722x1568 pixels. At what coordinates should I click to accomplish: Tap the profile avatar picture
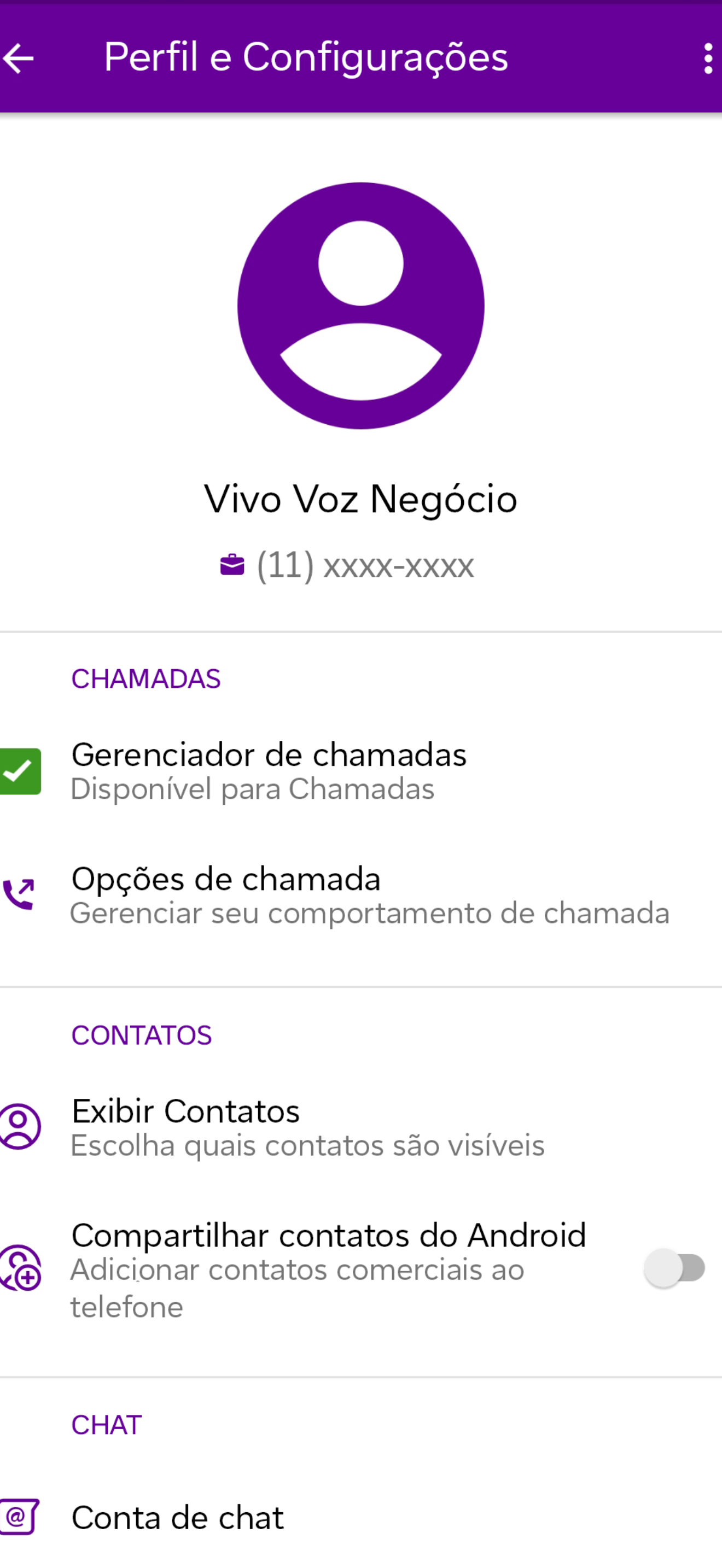click(x=361, y=306)
